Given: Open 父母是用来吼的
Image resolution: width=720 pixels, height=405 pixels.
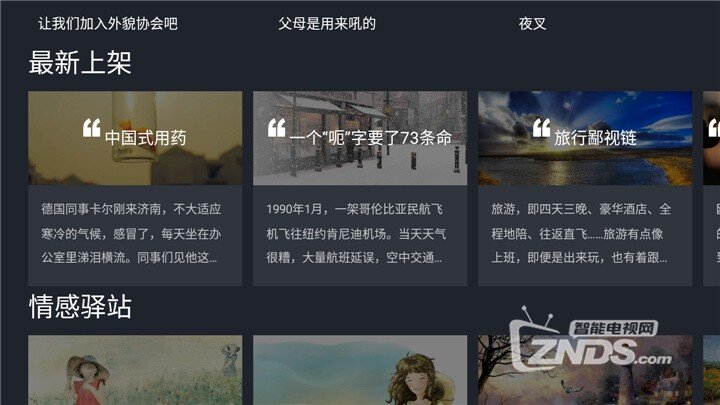Looking at the screenshot, I should (327, 23).
